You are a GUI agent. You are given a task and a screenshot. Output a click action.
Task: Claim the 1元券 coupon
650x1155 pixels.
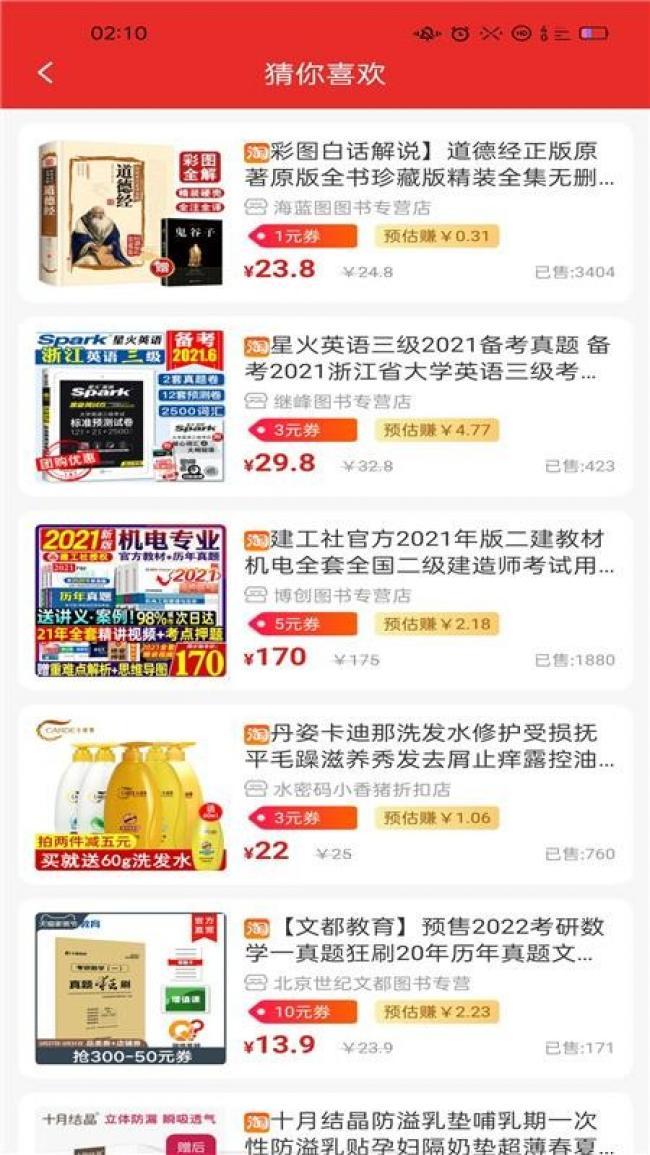pyautogui.click(x=302, y=236)
